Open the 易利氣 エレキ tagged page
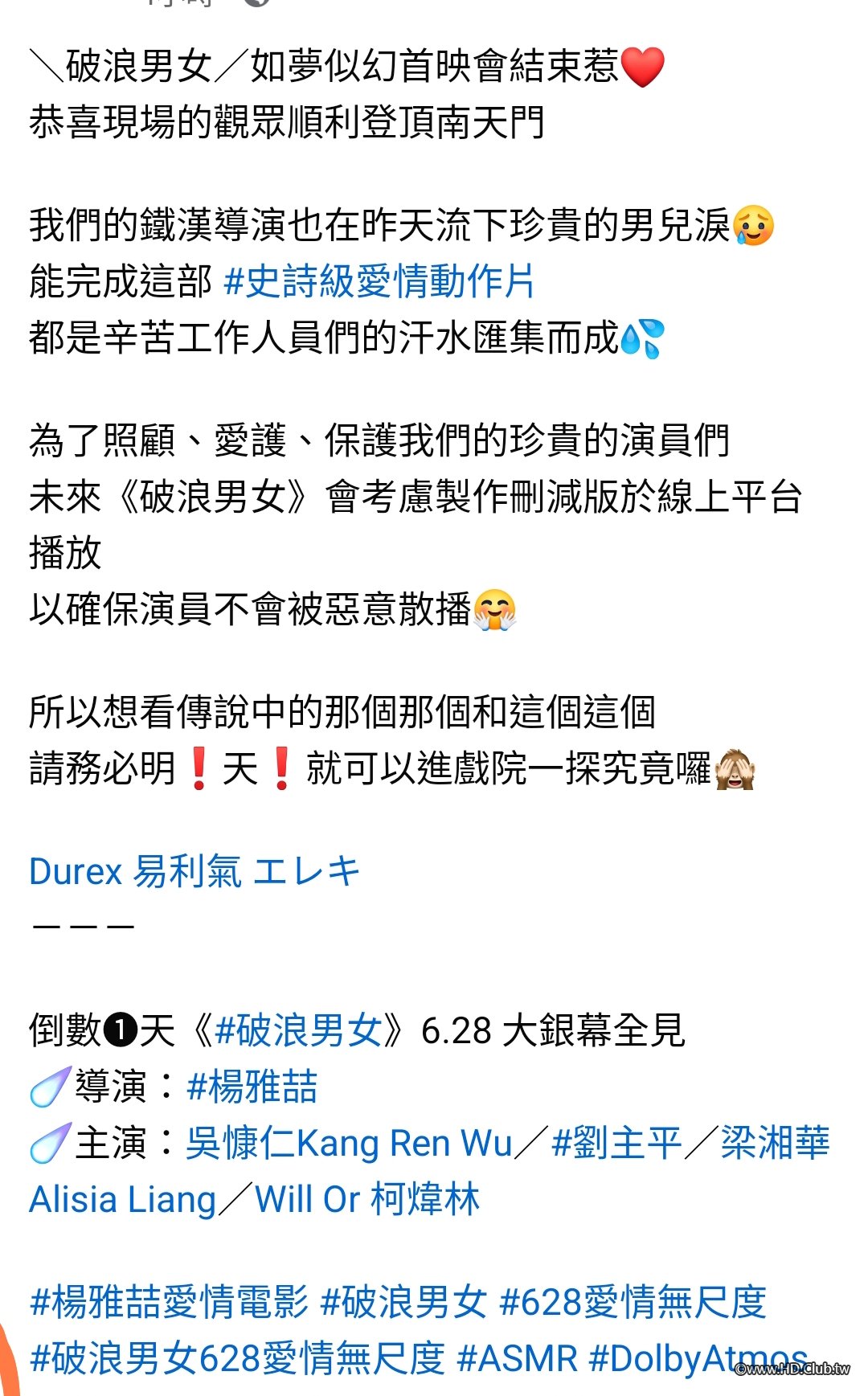Screen dimensions: 868x1396 click(x=247, y=872)
